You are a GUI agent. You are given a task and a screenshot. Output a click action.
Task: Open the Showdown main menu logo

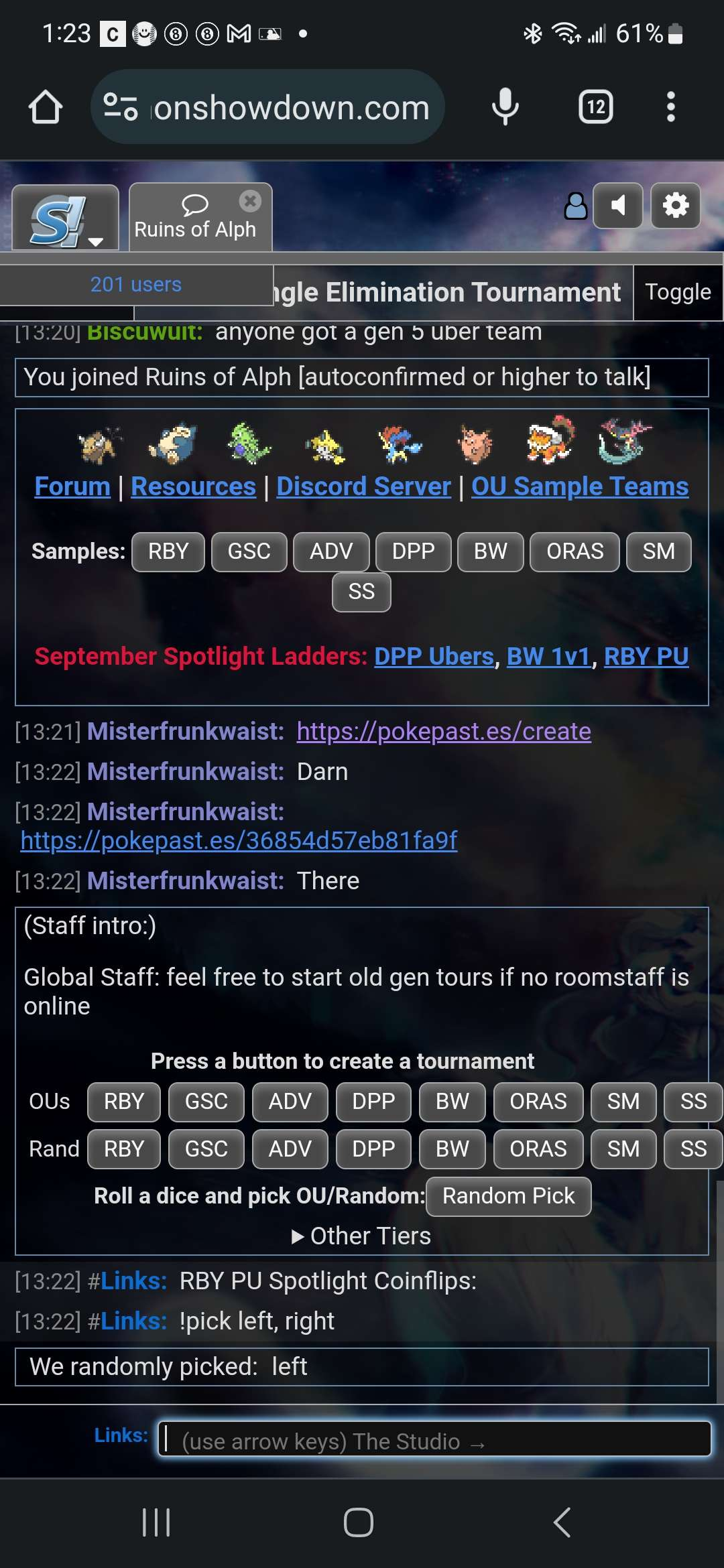65,218
